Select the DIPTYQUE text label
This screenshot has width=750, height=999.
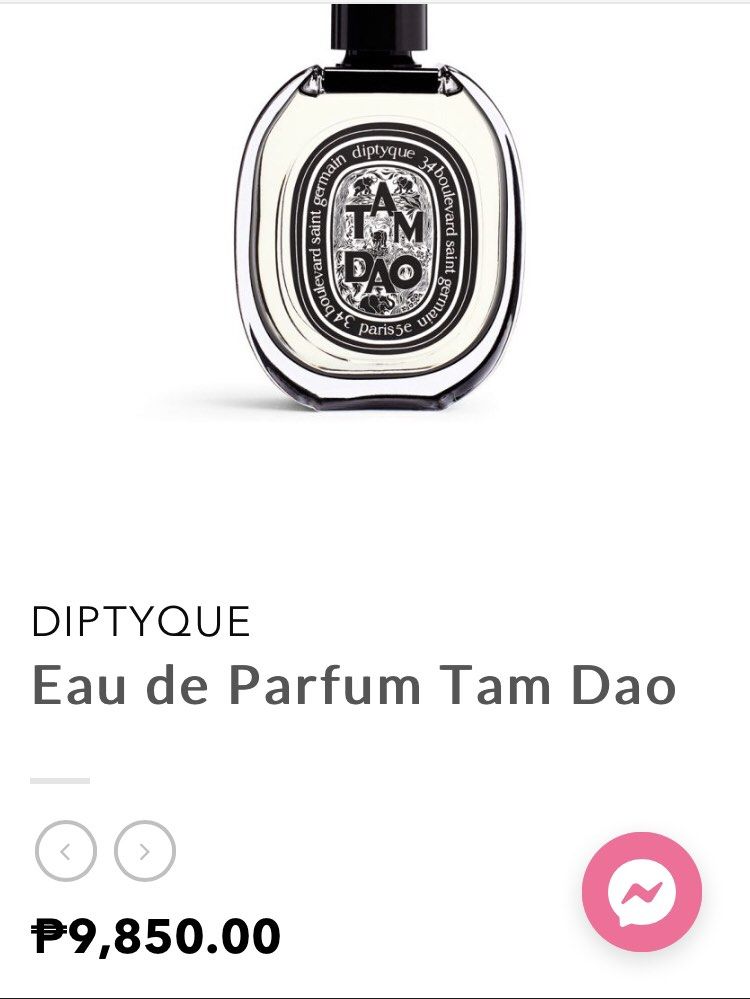(x=140, y=621)
